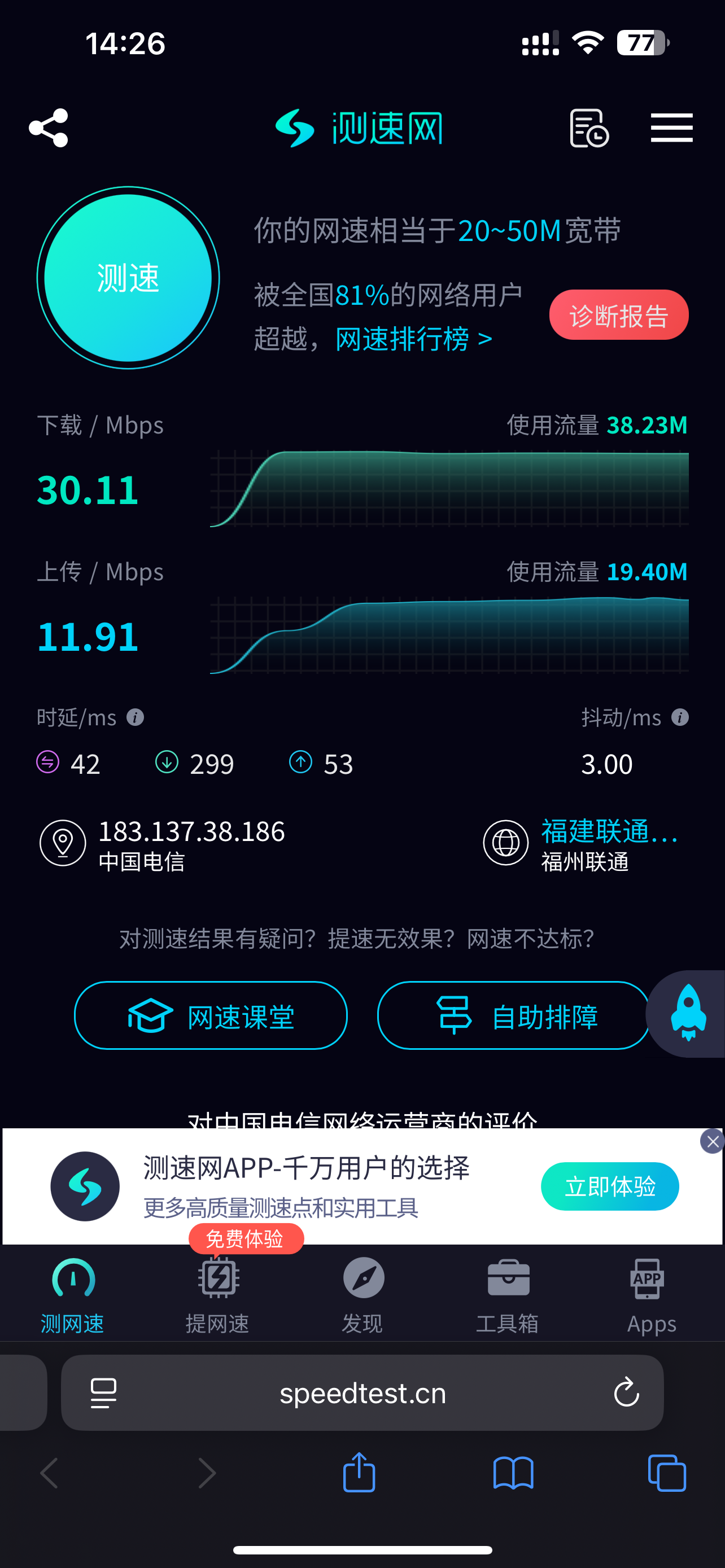Tap 立即体验 on the app banner
This screenshot has width=725, height=1568.
click(609, 1186)
